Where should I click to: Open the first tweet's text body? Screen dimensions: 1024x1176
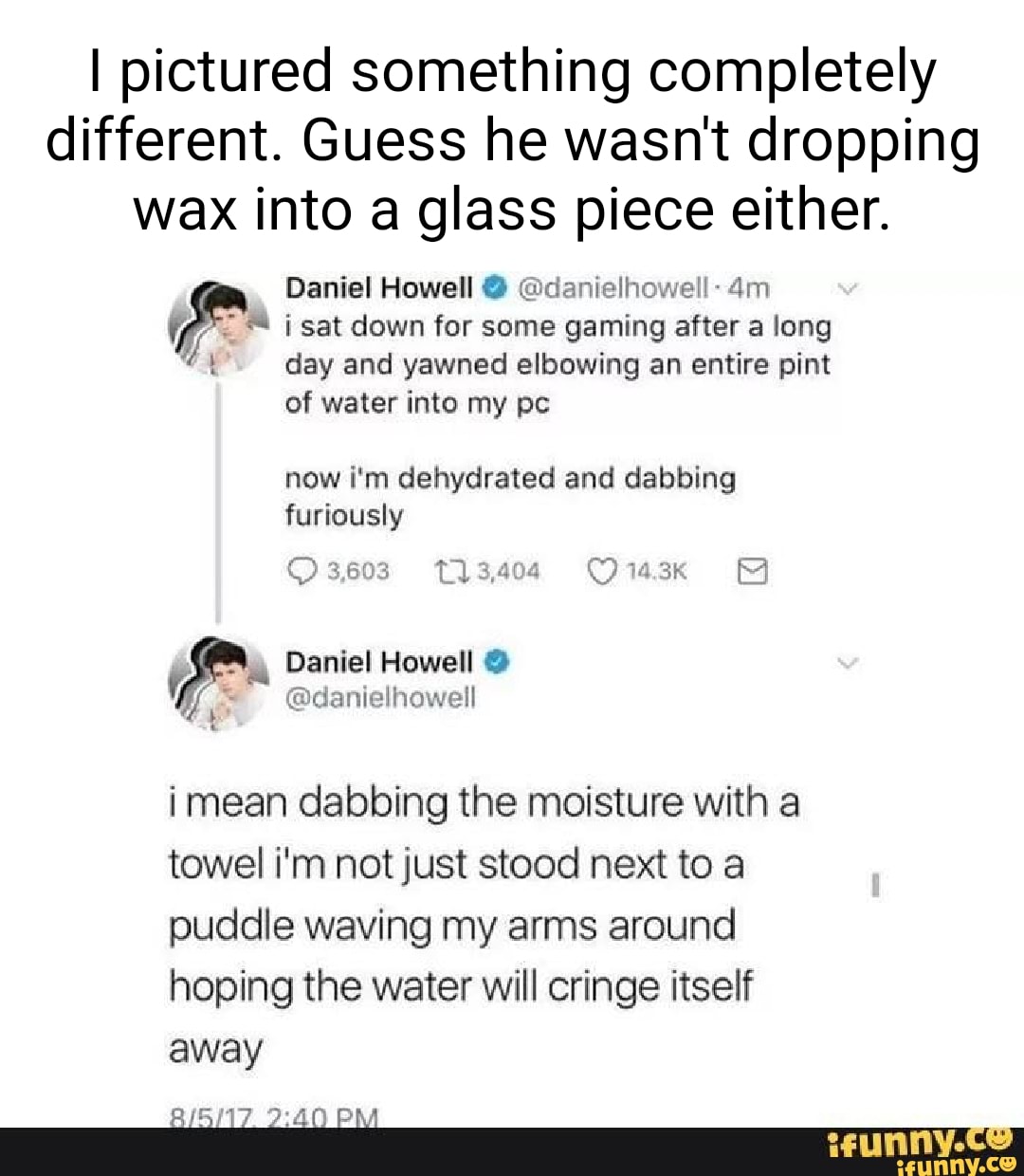point(558,365)
